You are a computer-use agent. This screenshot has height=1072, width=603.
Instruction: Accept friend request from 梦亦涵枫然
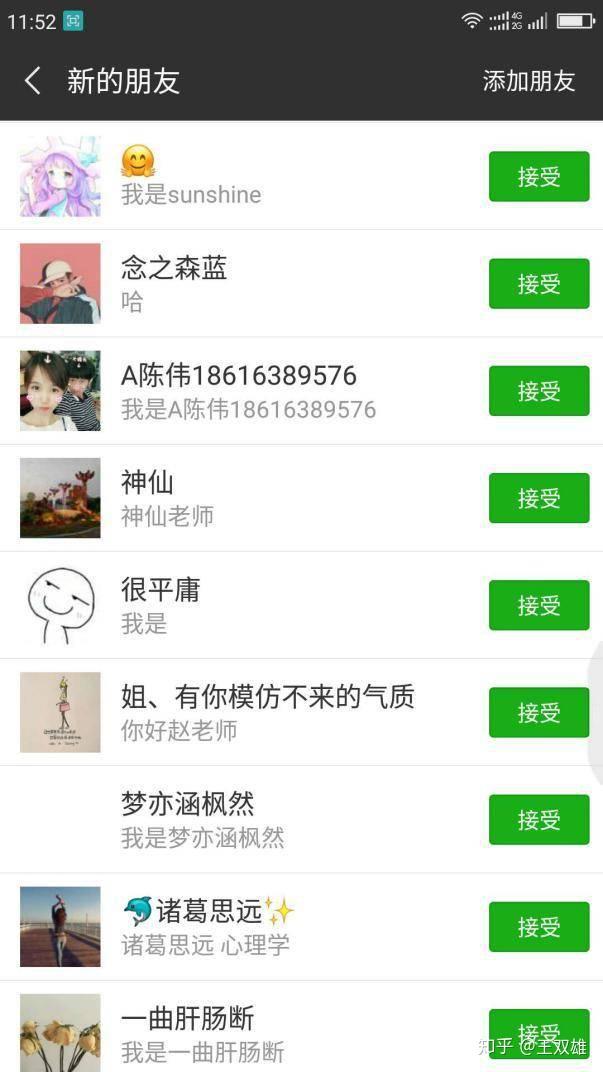(538, 820)
